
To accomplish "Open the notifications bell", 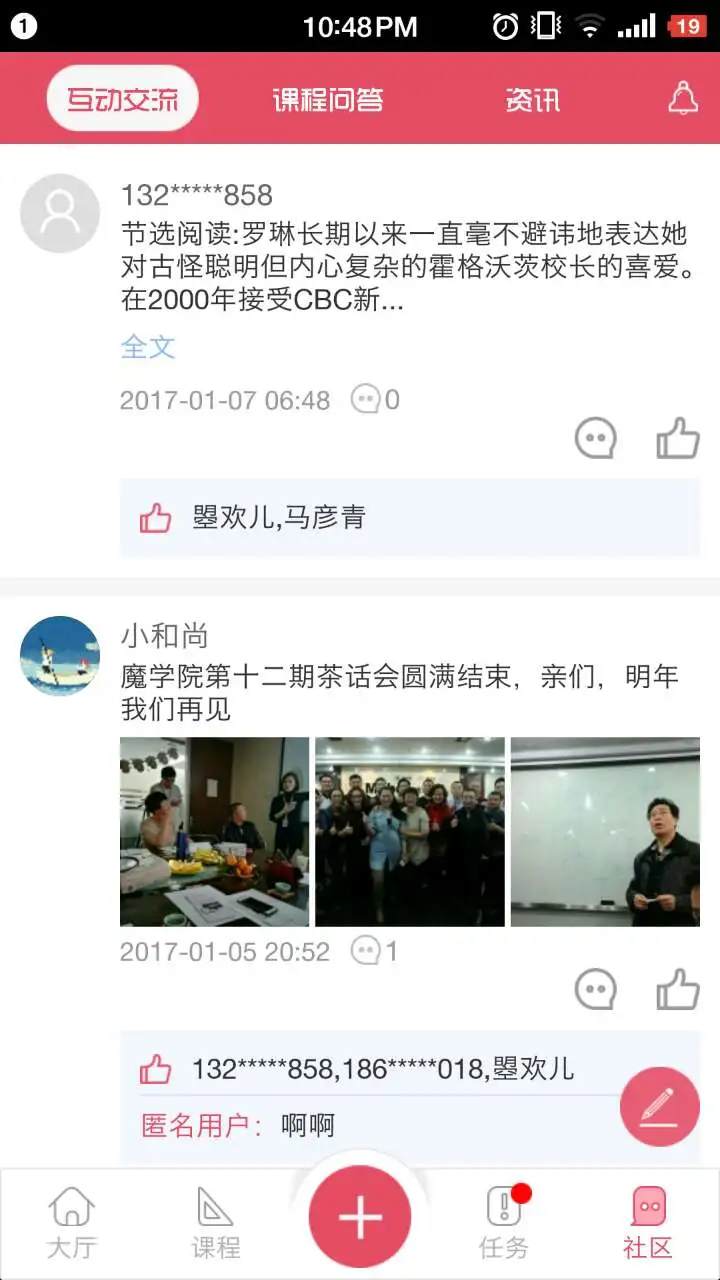I will (x=683, y=99).
